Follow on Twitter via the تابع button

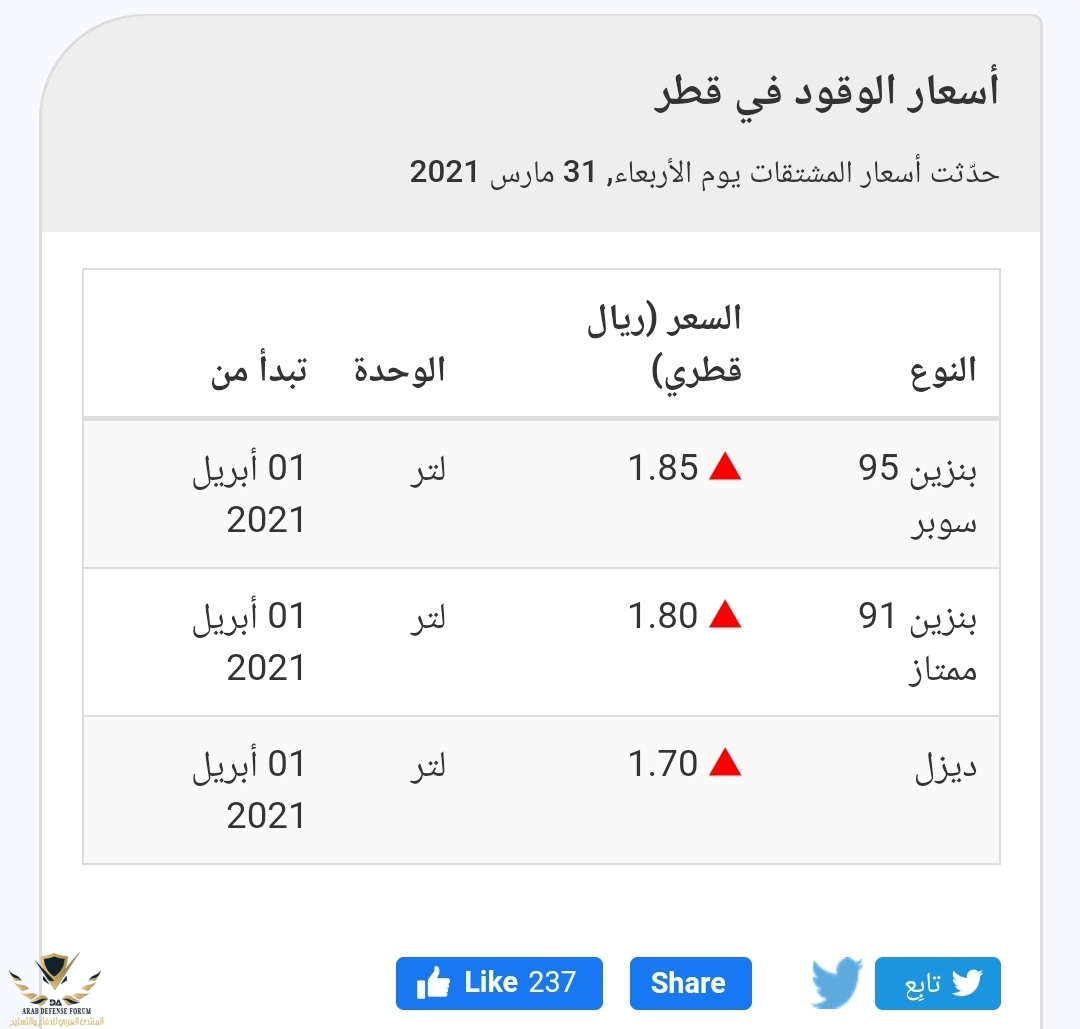(x=937, y=983)
